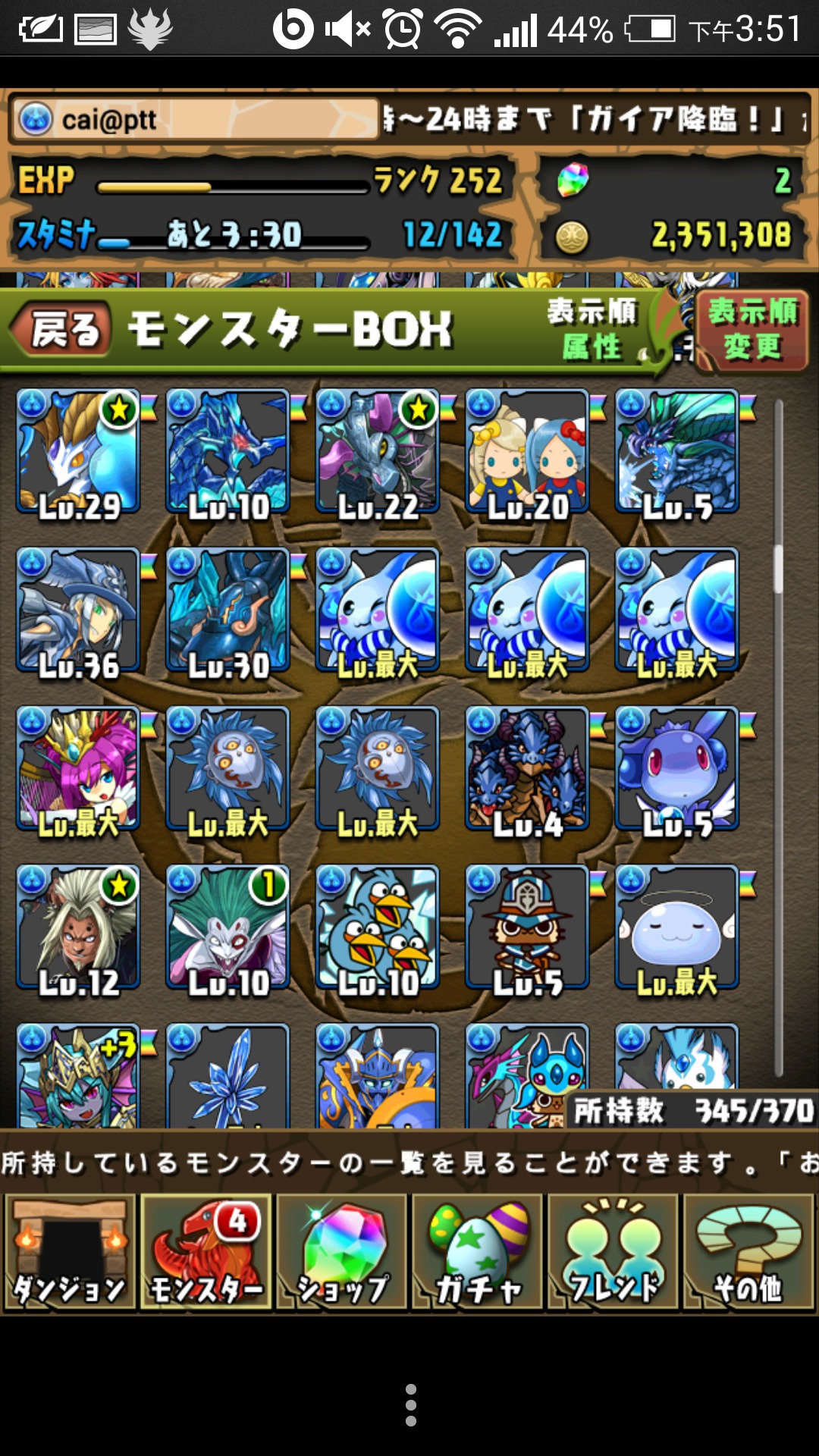Open the pink-haired Lv.最大 monster
This screenshot has width=819, height=1456.
[x=78, y=769]
